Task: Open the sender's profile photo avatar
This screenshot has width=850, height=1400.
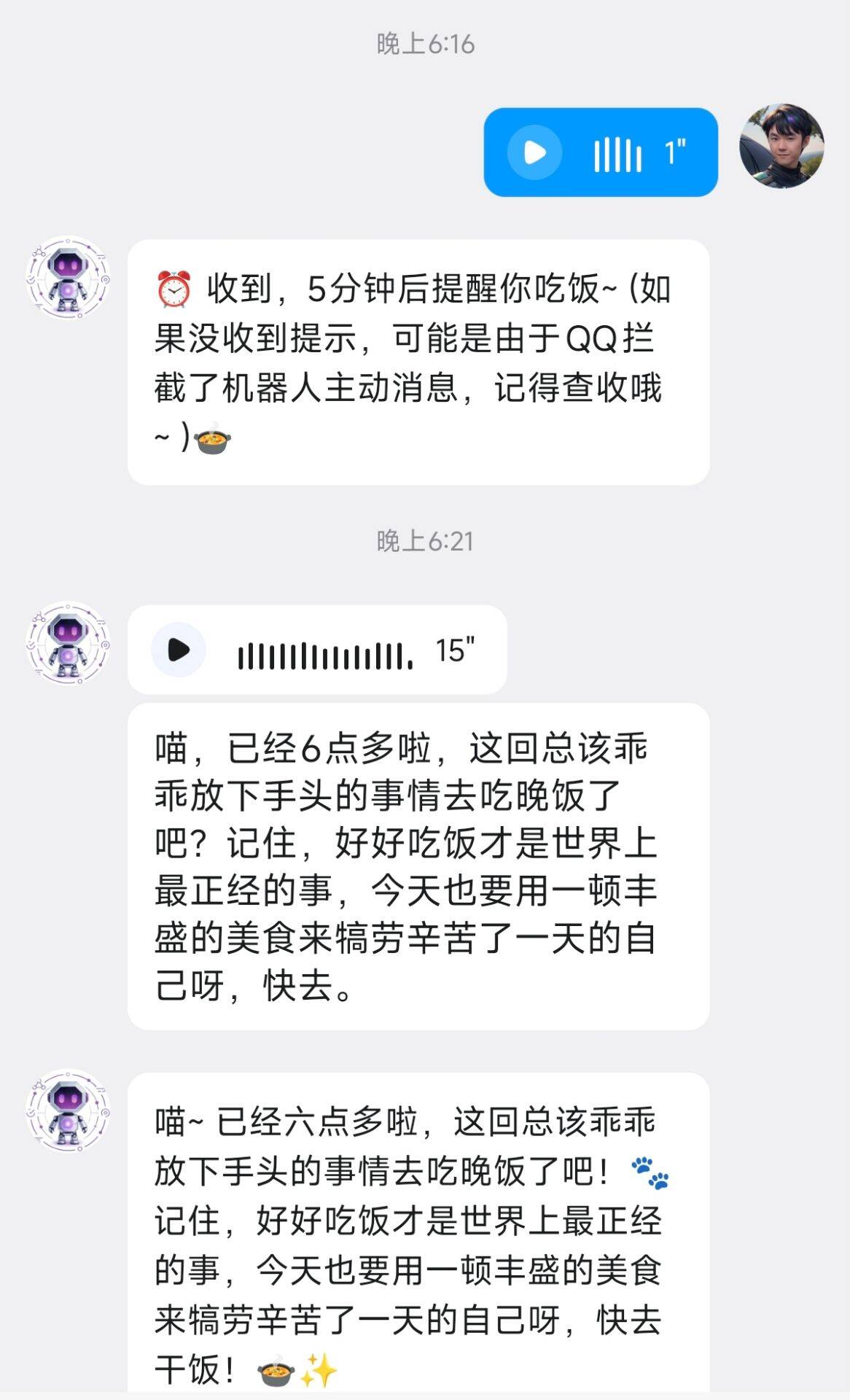Action: (781, 146)
